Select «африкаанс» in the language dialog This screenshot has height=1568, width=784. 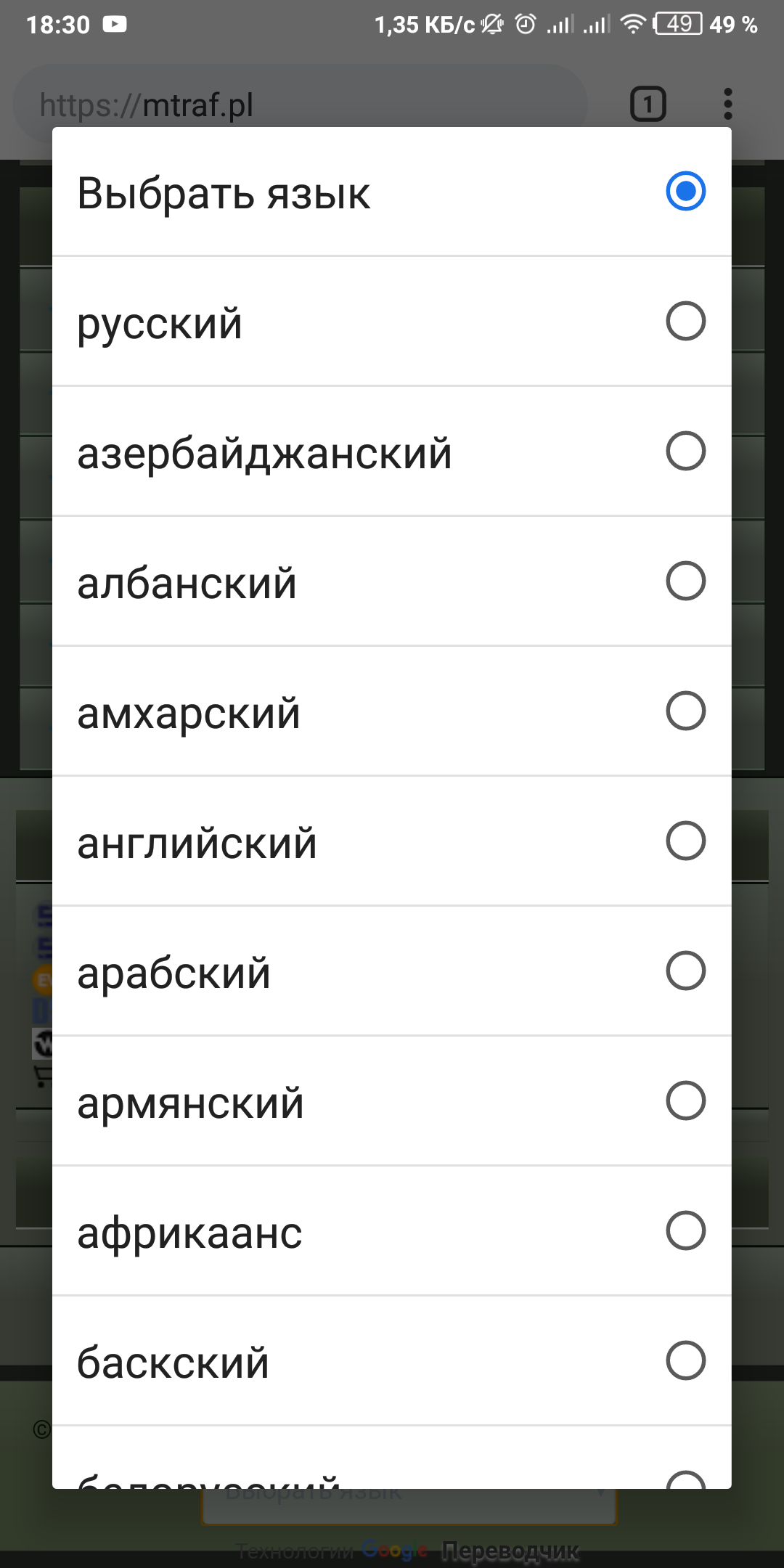point(392,1231)
